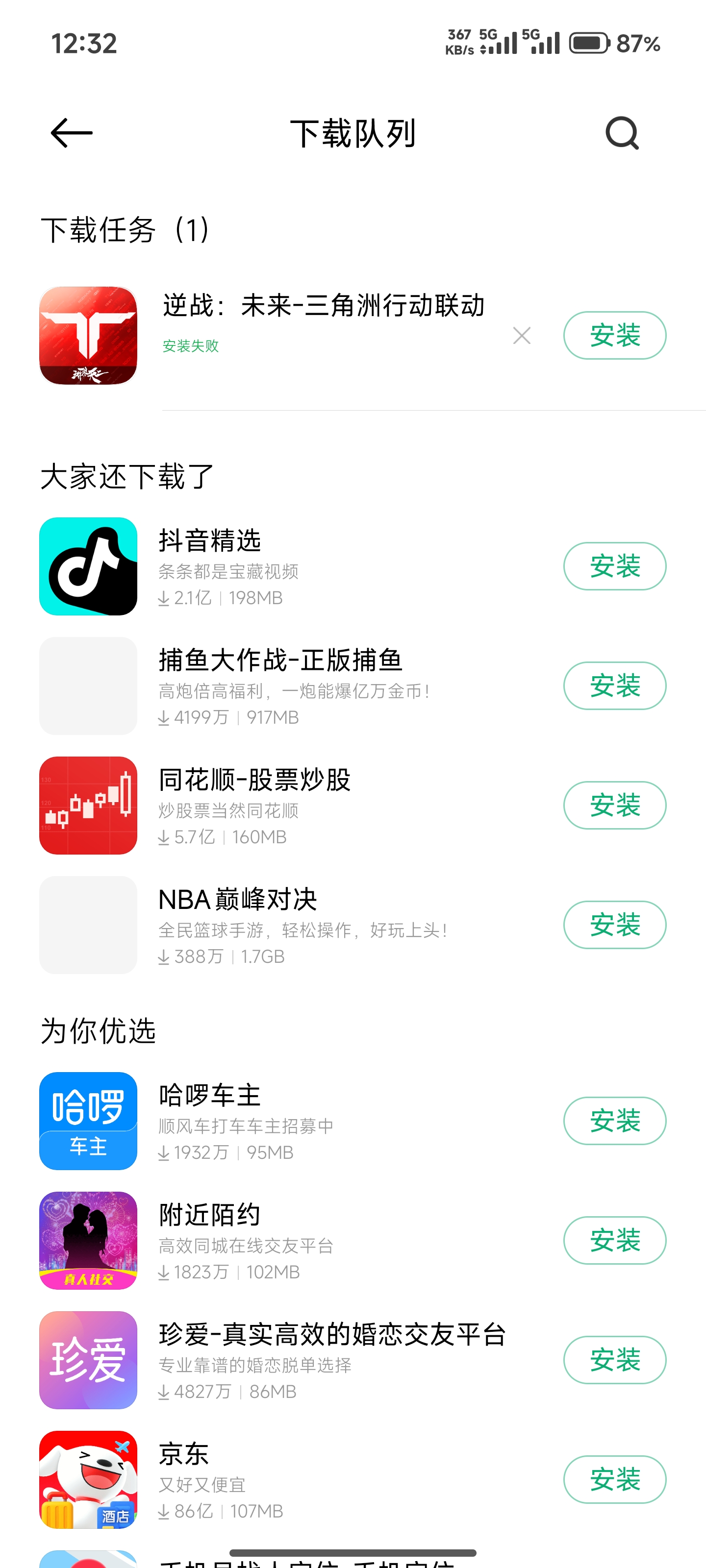Screen dimensions: 706x1568
Task: Cancel the 逆战 download with the X
Action: pos(522,335)
